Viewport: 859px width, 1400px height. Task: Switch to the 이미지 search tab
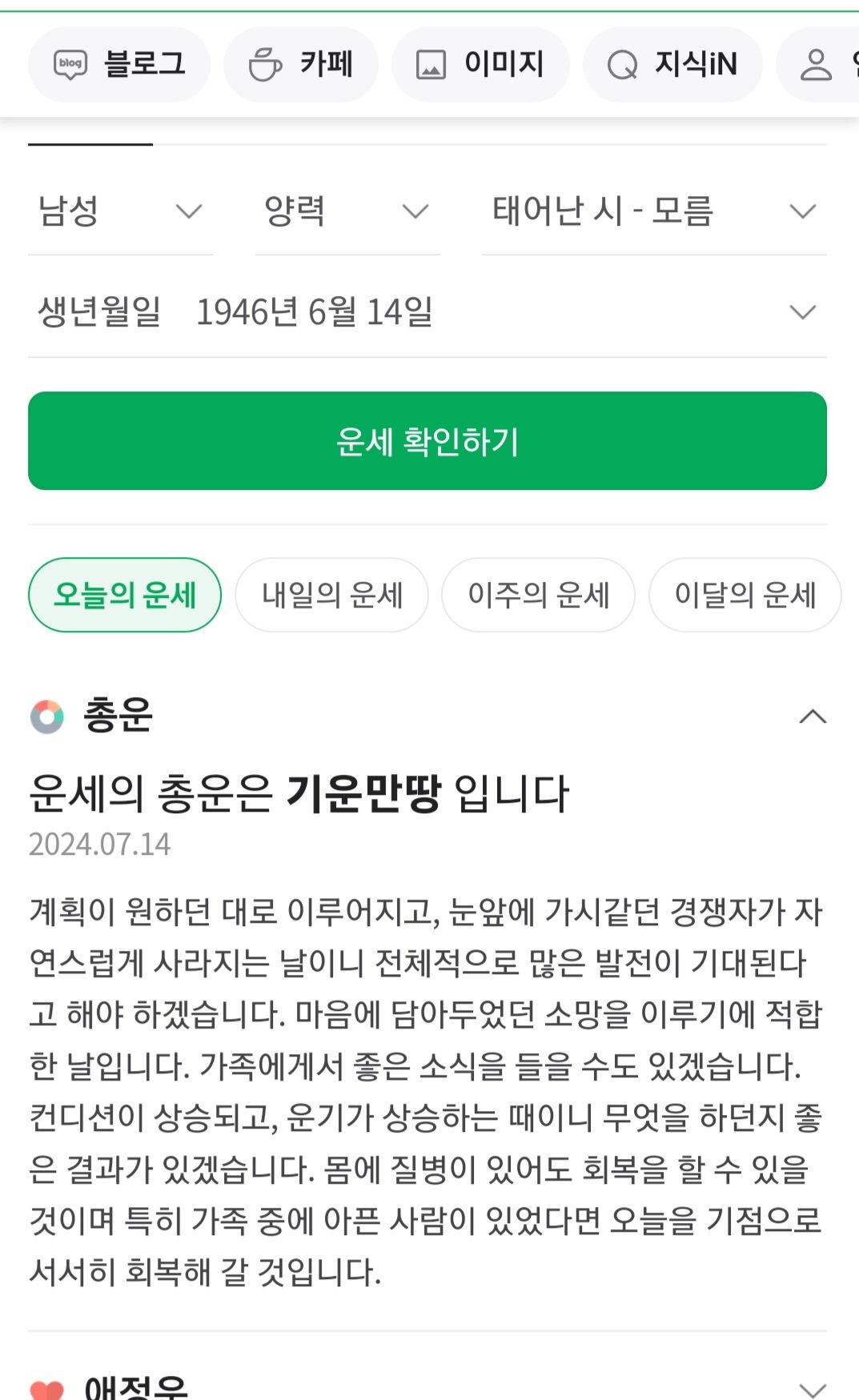click(480, 64)
